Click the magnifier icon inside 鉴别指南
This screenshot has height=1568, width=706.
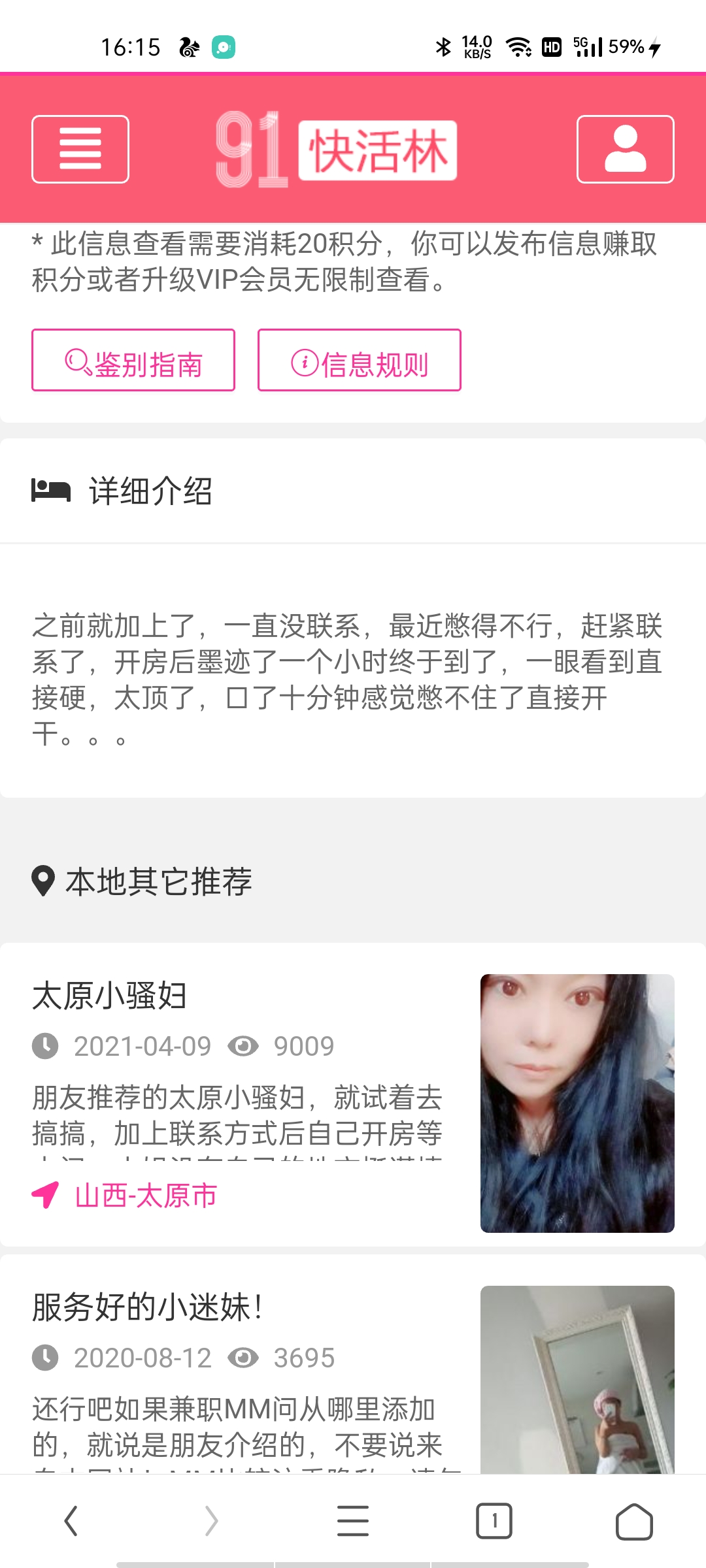(76, 361)
